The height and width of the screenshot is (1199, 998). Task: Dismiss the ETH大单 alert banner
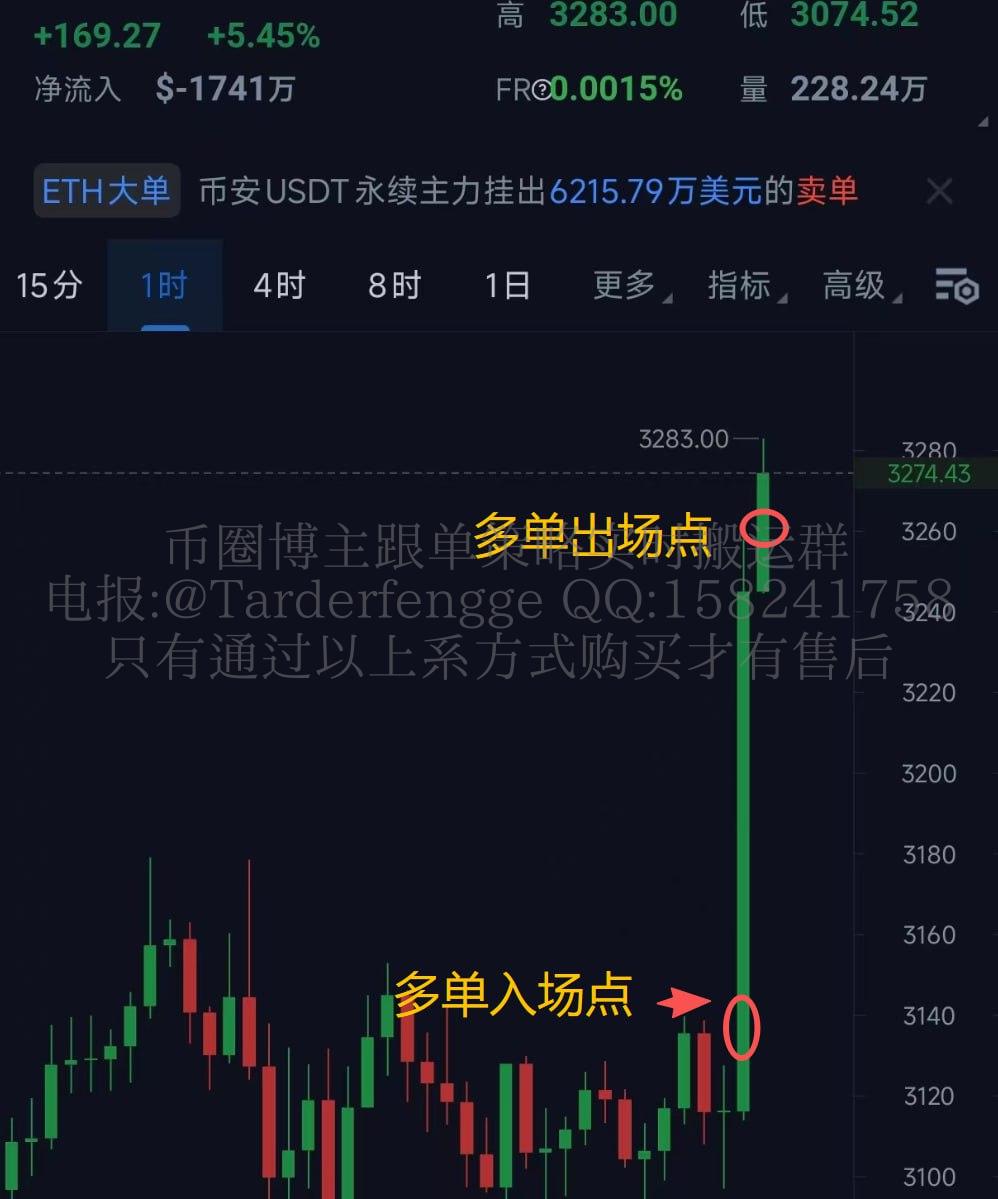pos(939,191)
